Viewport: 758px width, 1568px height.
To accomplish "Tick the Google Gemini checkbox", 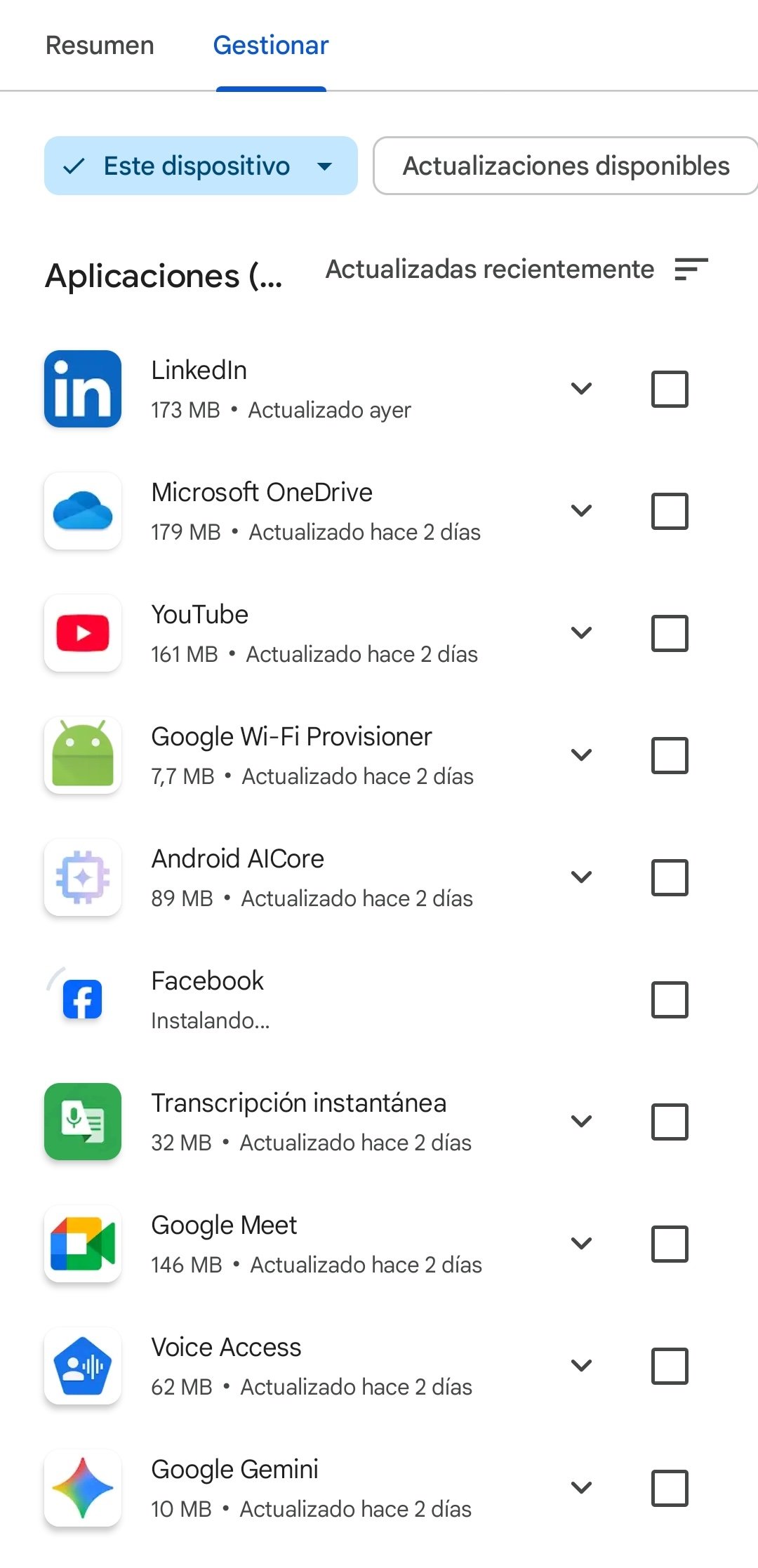I will pyautogui.click(x=670, y=1488).
